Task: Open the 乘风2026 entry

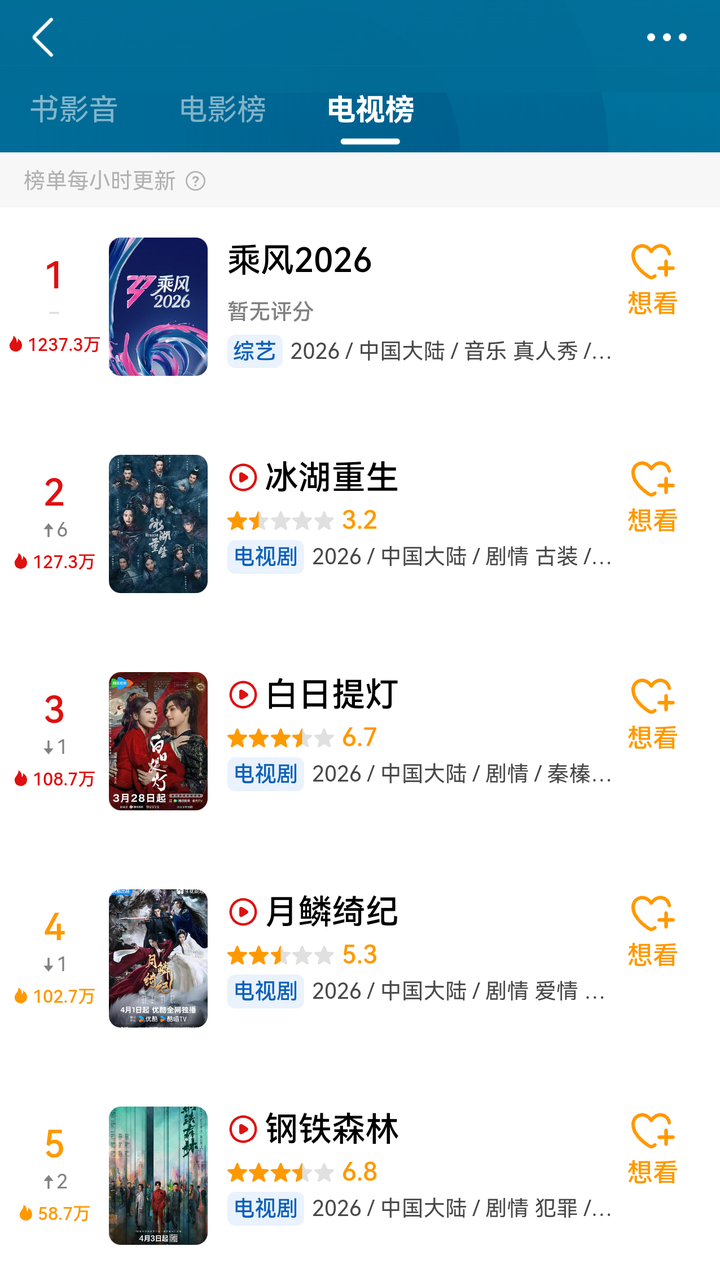Action: tap(300, 261)
